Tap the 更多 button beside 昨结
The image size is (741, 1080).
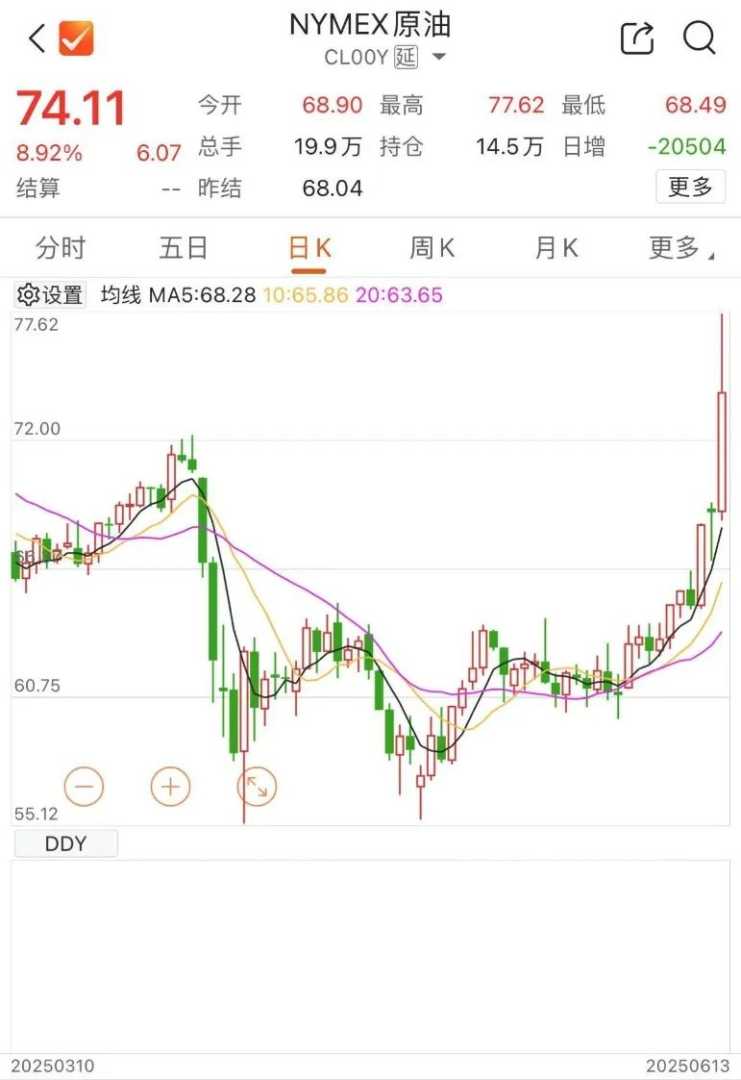690,187
